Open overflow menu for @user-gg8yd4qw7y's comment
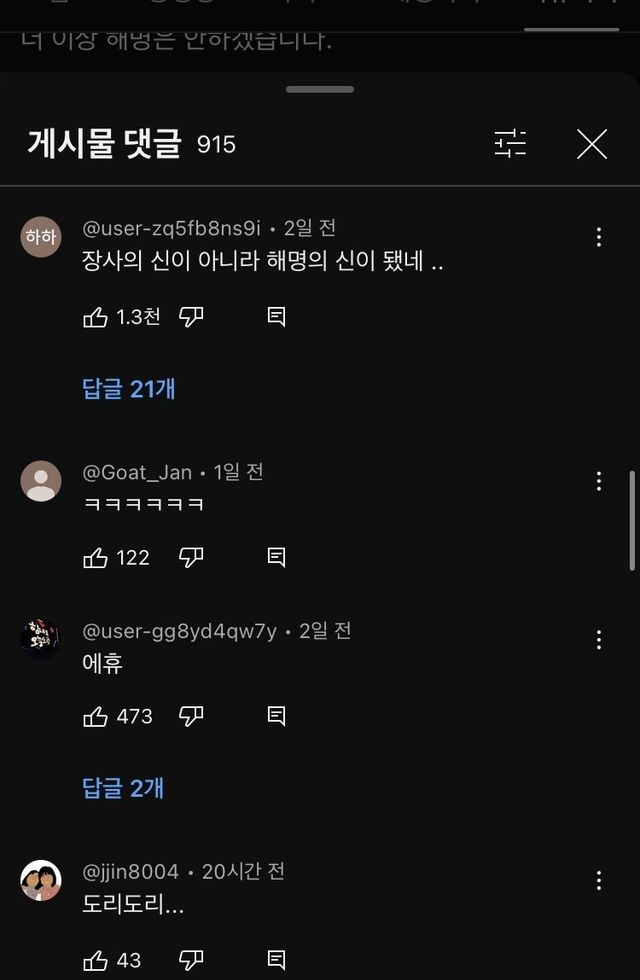Image resolution: width=640 pixels, height=980 pixels. coord(598,640)
